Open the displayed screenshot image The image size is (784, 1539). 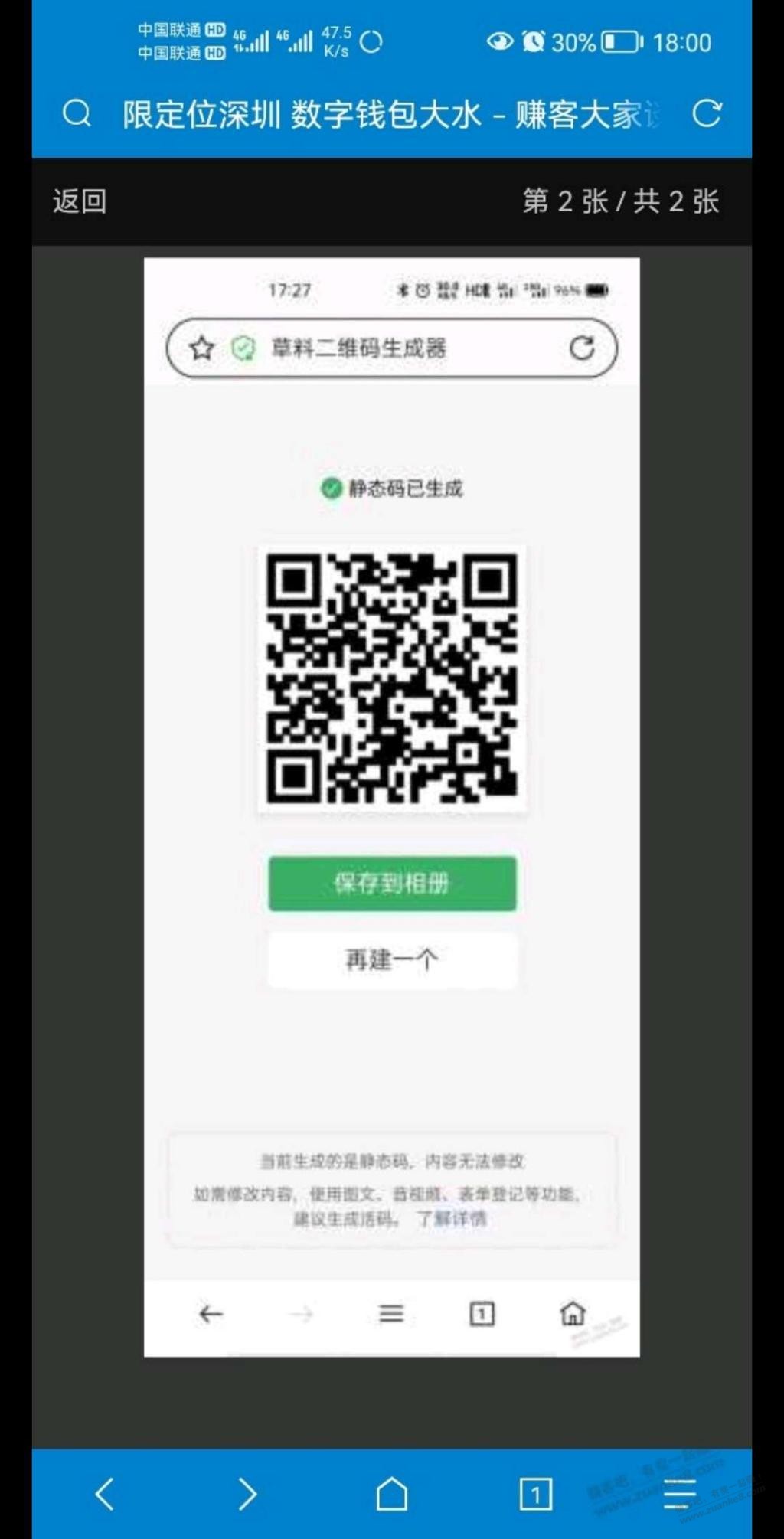click(391, 807)
